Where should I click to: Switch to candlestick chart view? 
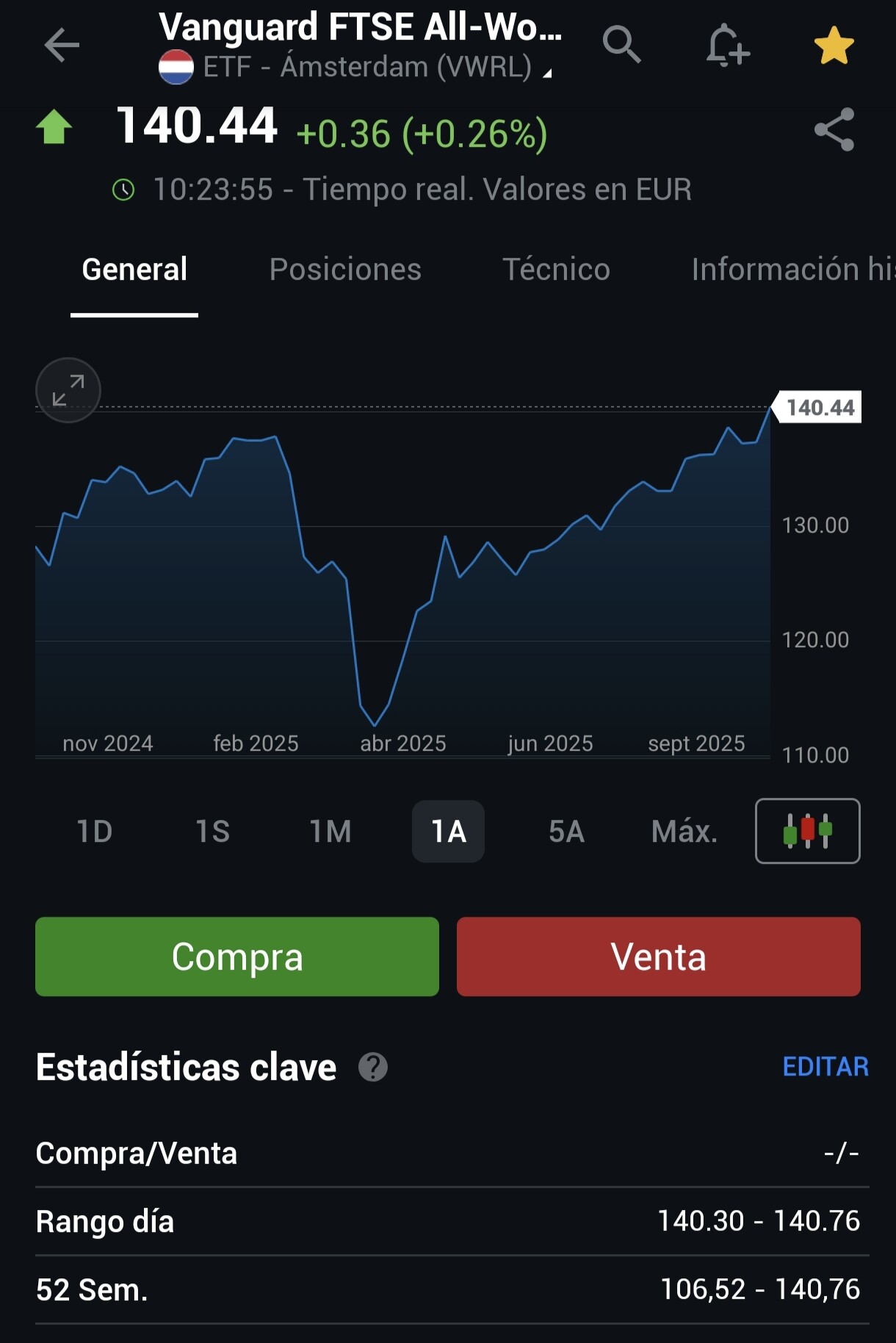click(807, 831)
